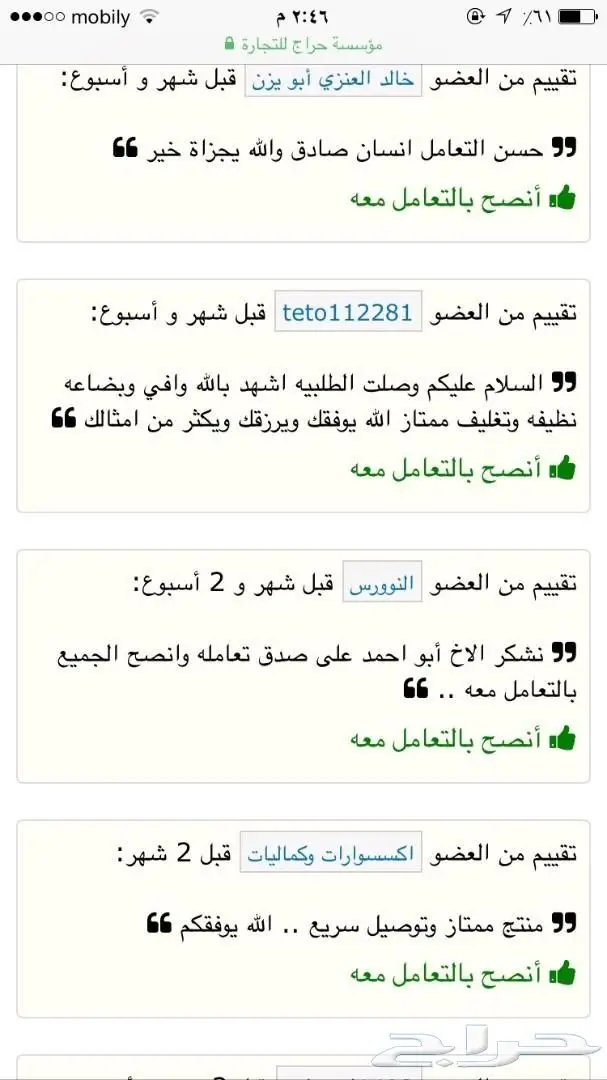The image size is (607, 1080).
Task: Open reviewer profile النوورس
Action: tap(383, 585)
